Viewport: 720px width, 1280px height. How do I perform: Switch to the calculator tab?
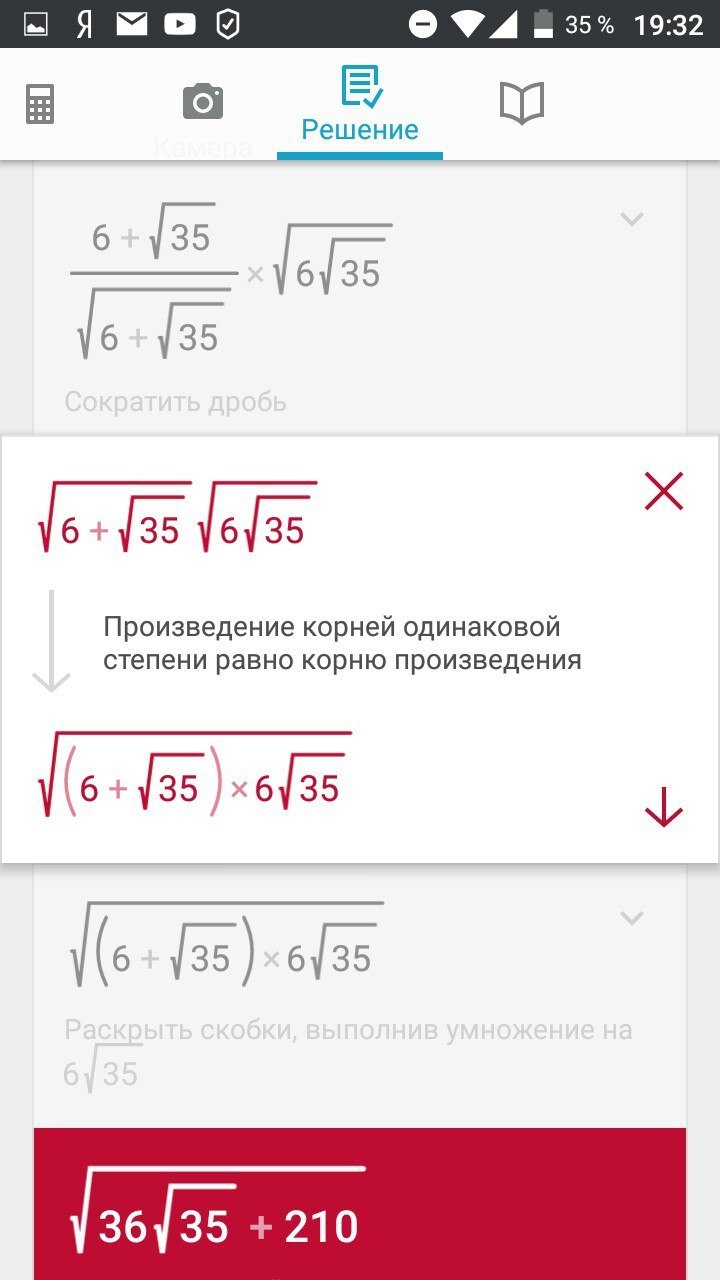pyautogui.click(x=41, y=103)
